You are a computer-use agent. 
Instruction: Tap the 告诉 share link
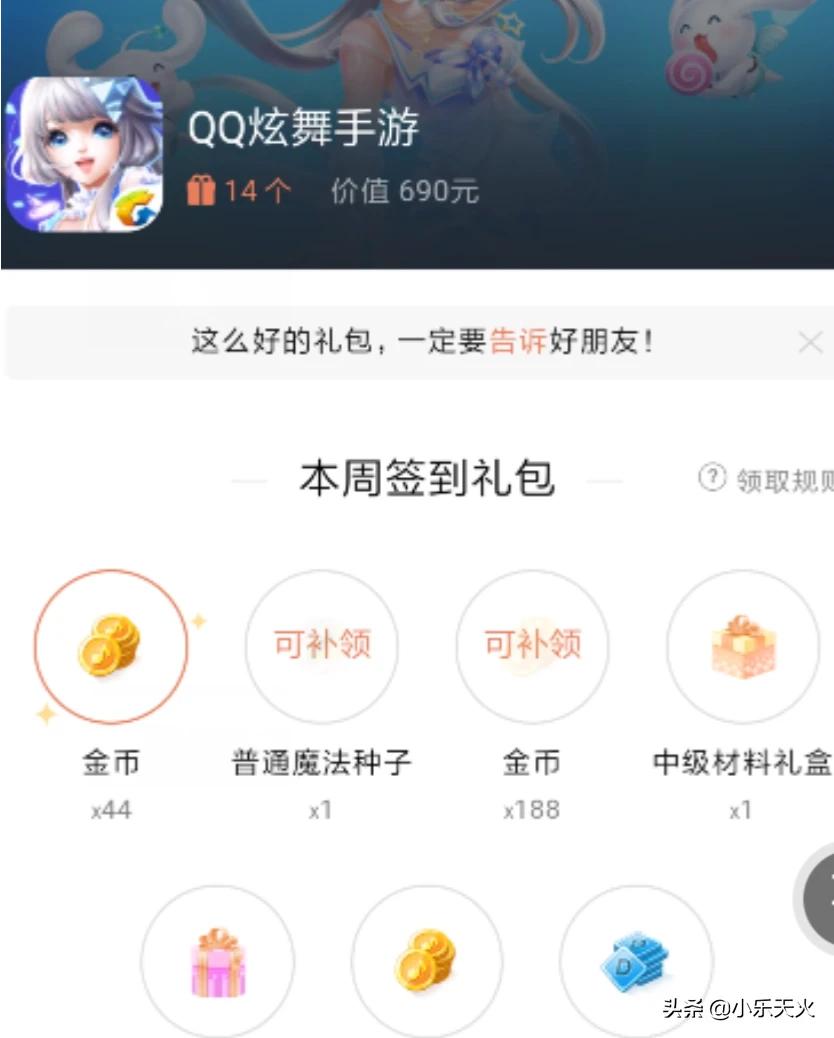coord(517,343)
